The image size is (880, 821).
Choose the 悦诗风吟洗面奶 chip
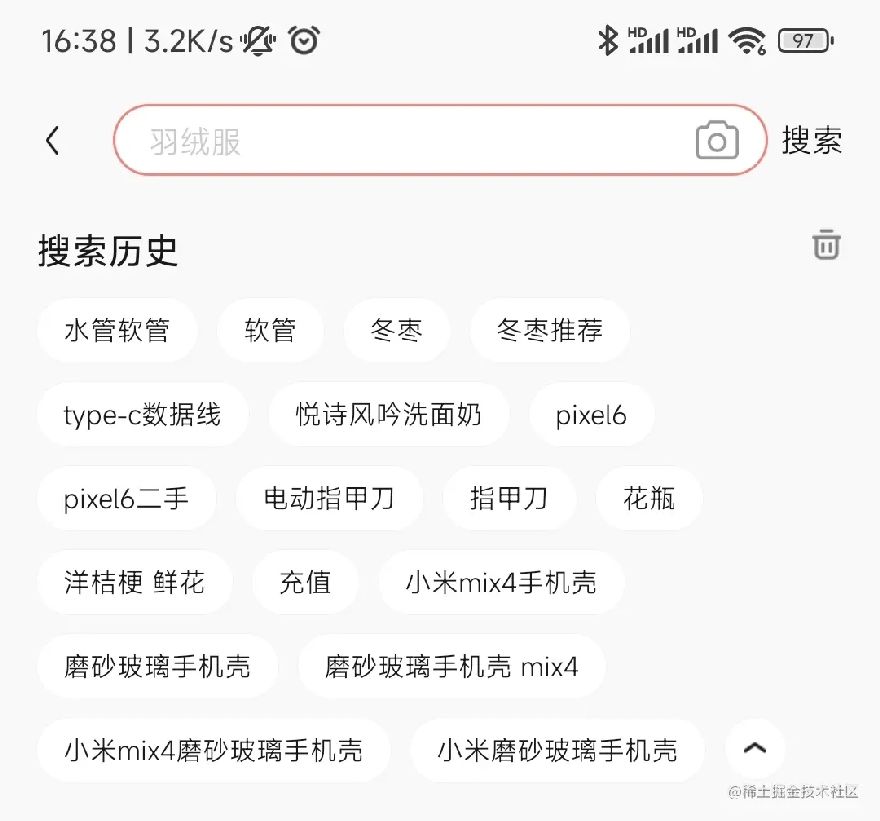[x=388, y=414]
